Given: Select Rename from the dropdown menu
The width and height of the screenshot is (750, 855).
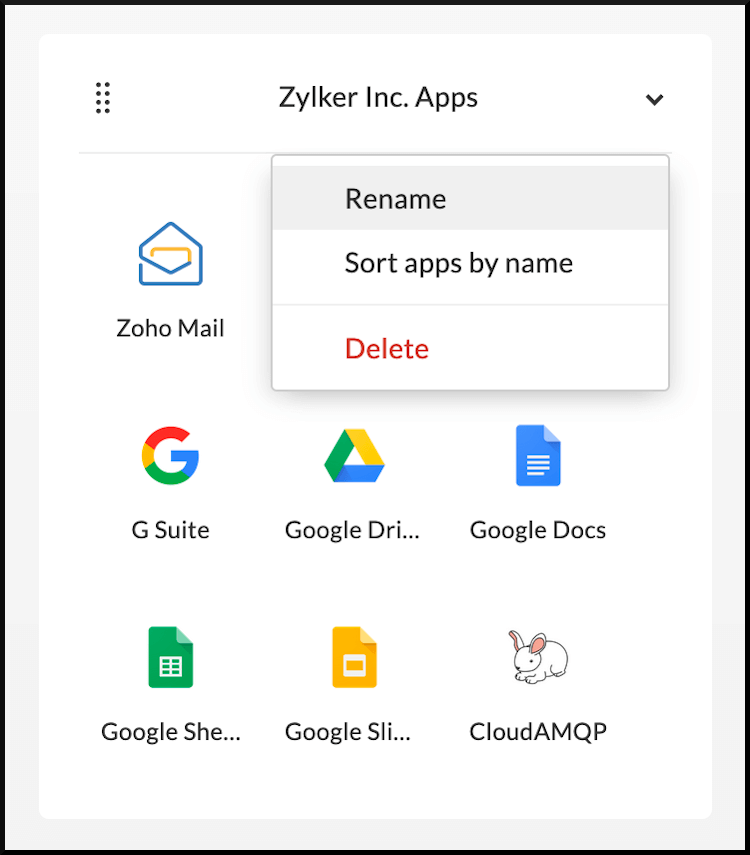Looking at the screenshot, I should pyautogui.click(x=396, y=199).
